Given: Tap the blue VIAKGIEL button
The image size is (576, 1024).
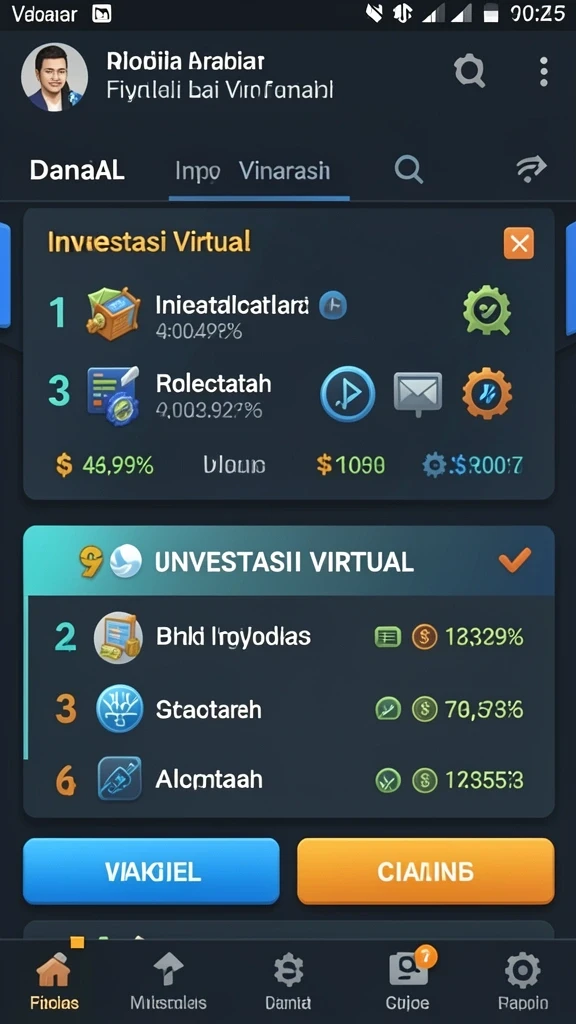Looking at the screenshot, I should coord(152,871).
